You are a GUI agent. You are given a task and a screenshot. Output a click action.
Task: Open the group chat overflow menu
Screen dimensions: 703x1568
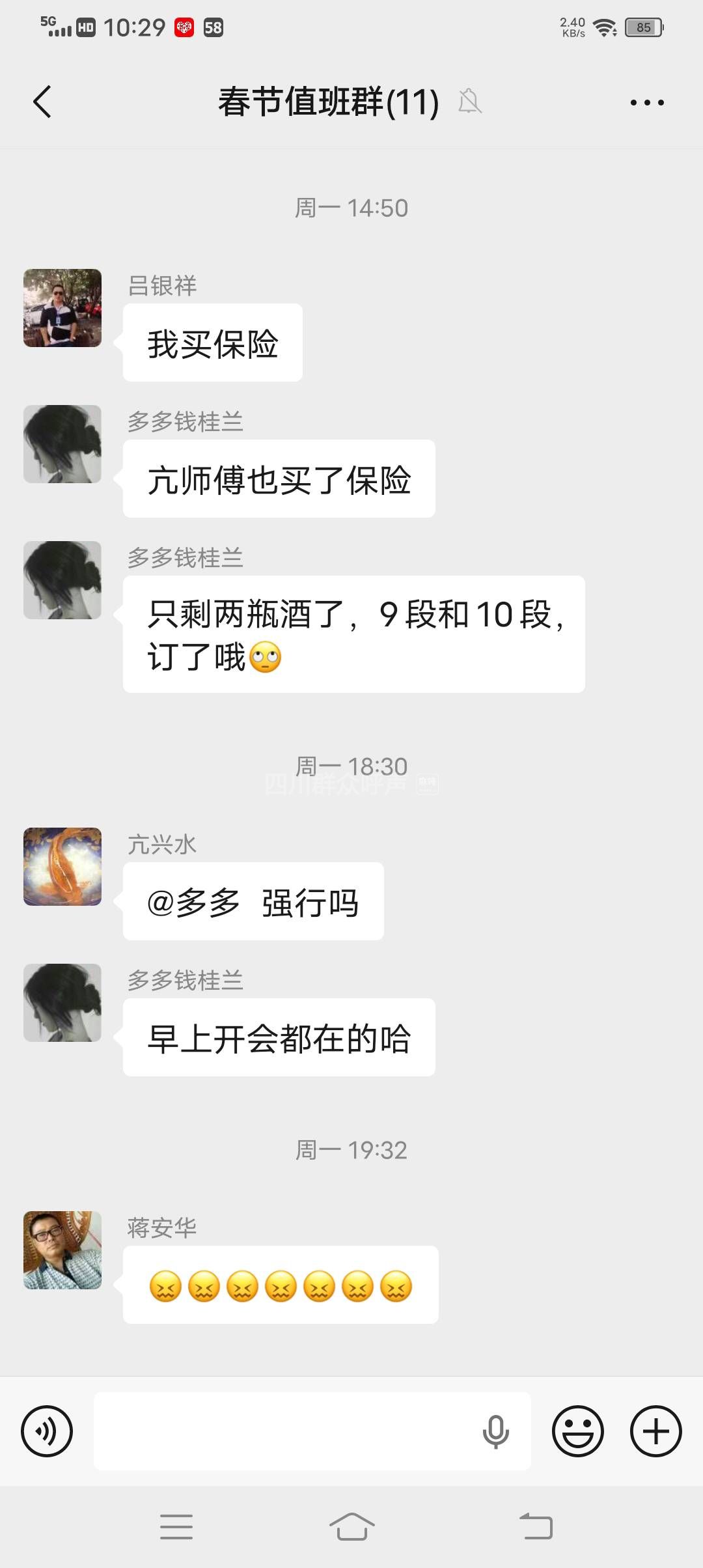point(647,102)
